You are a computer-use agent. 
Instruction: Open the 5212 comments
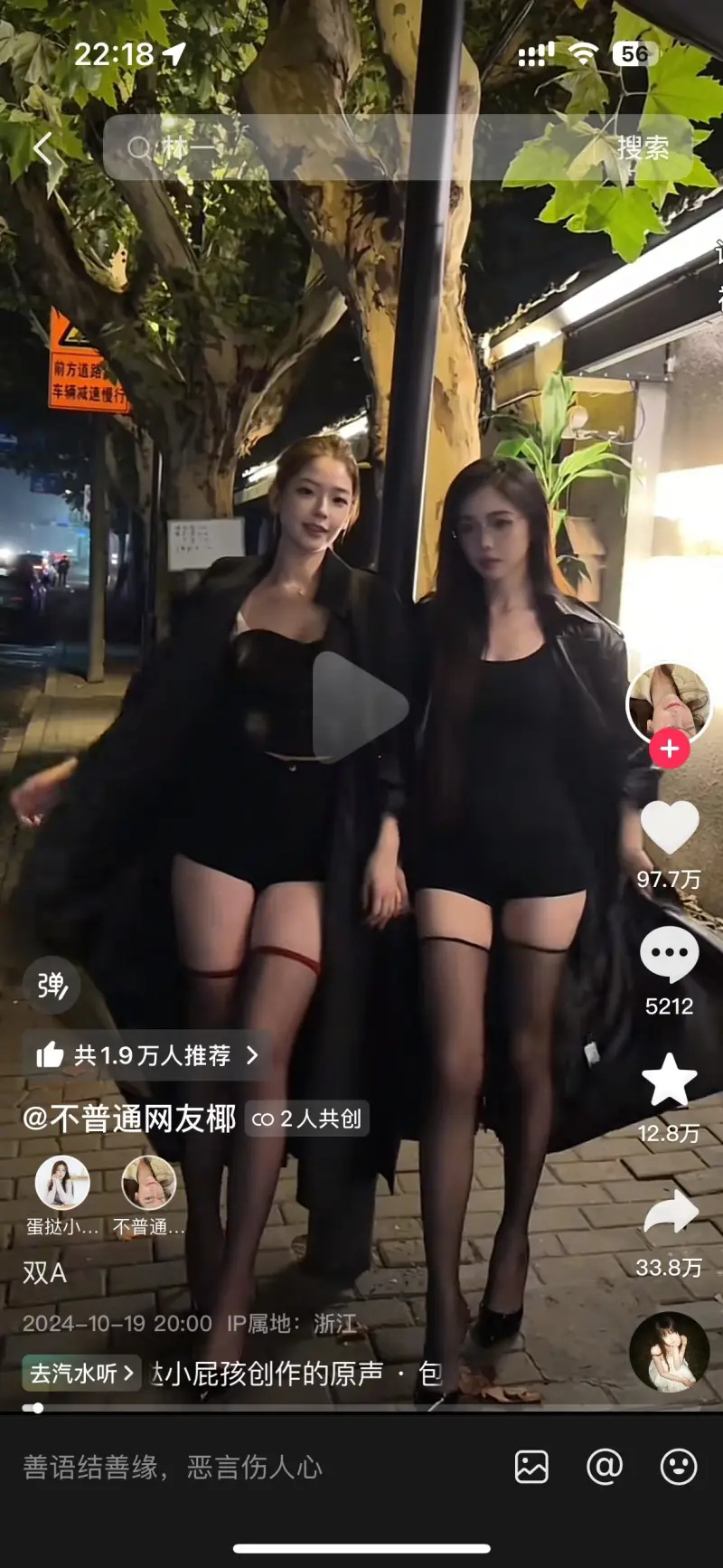click(x=669, y=956)
